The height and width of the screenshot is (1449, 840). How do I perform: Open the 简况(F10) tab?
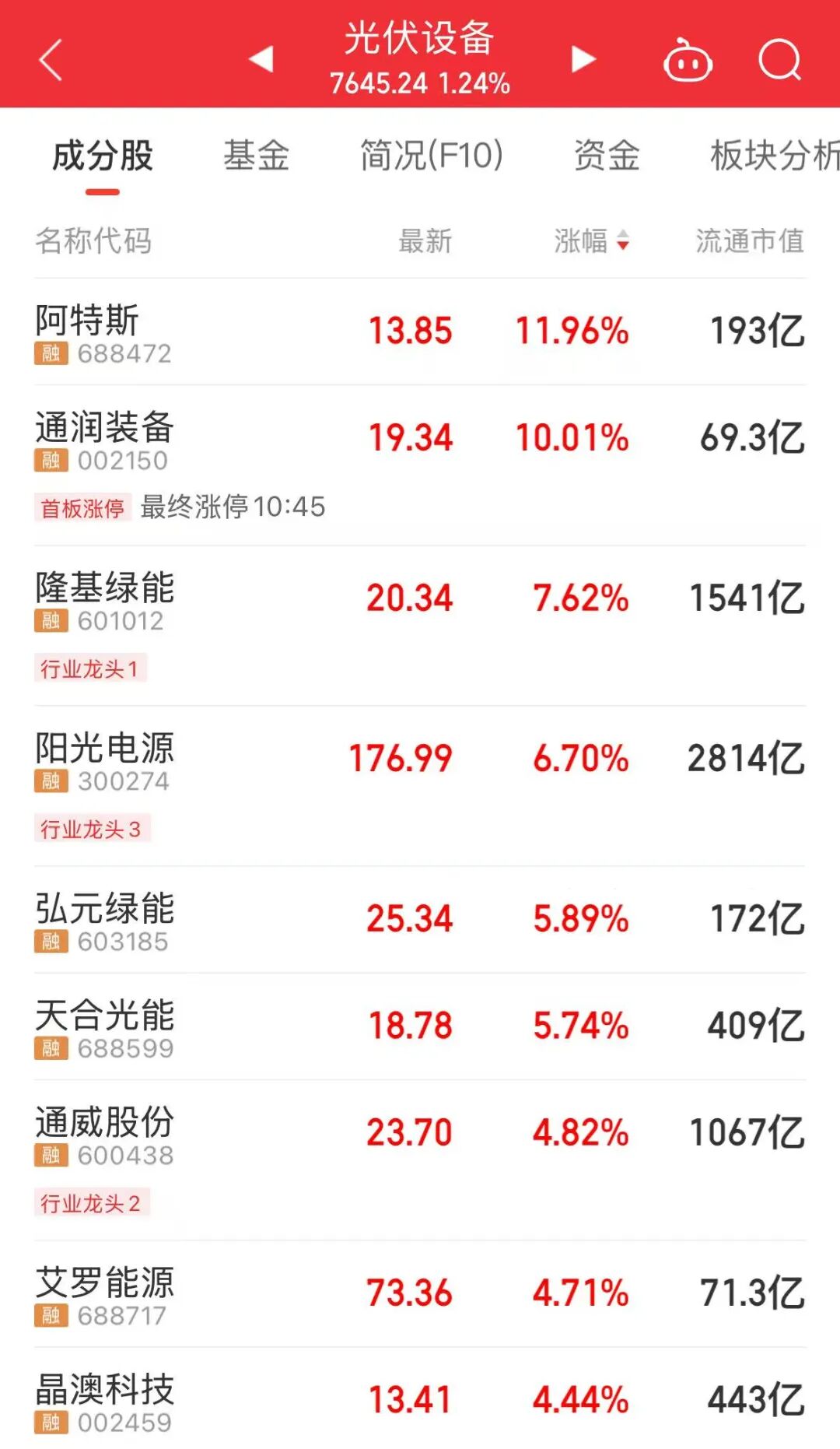click(432, 156)
